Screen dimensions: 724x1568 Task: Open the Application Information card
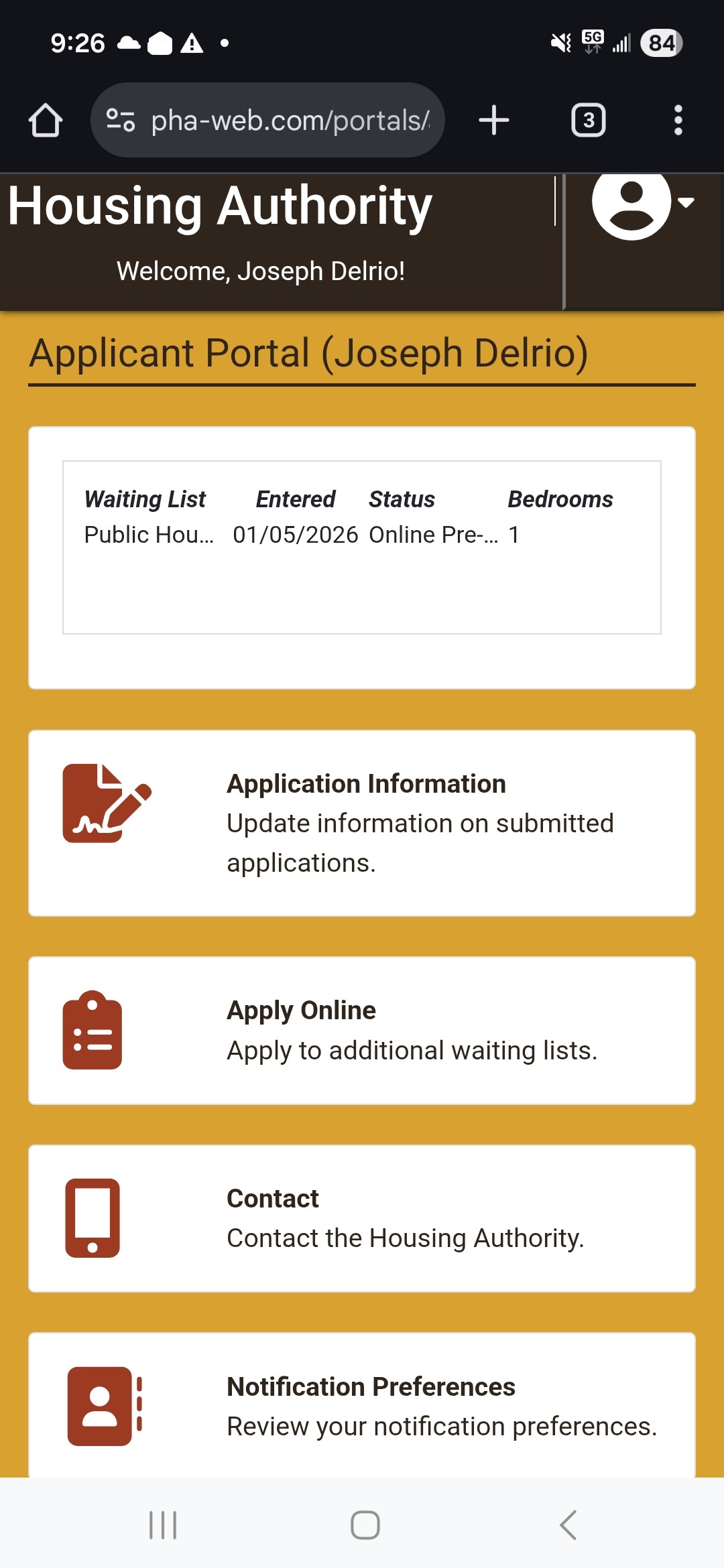click(x=362, y=823)
